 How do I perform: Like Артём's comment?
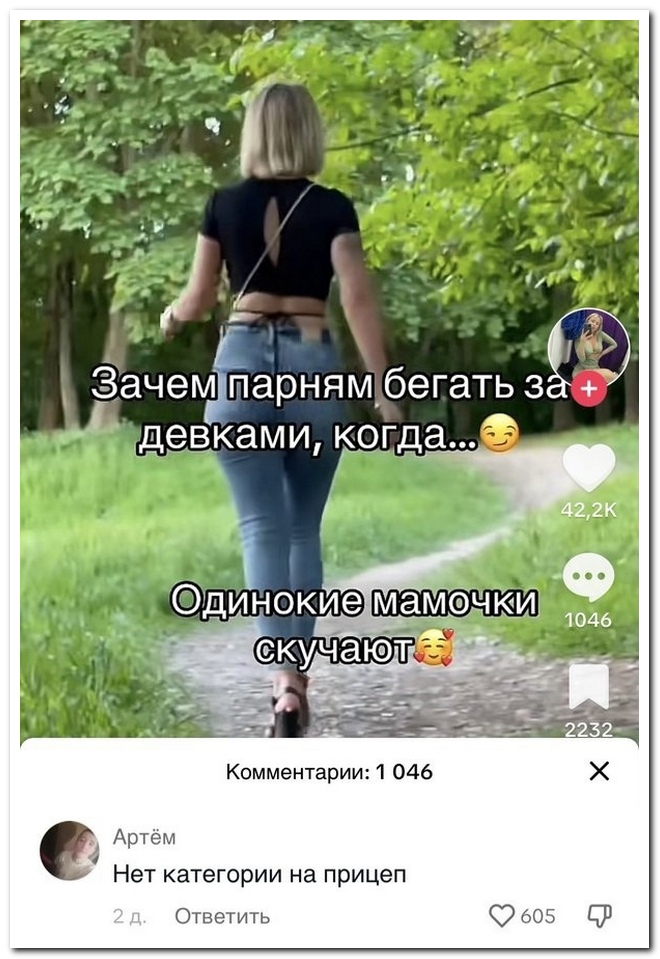pyautogui.click(x=501, y=915)
